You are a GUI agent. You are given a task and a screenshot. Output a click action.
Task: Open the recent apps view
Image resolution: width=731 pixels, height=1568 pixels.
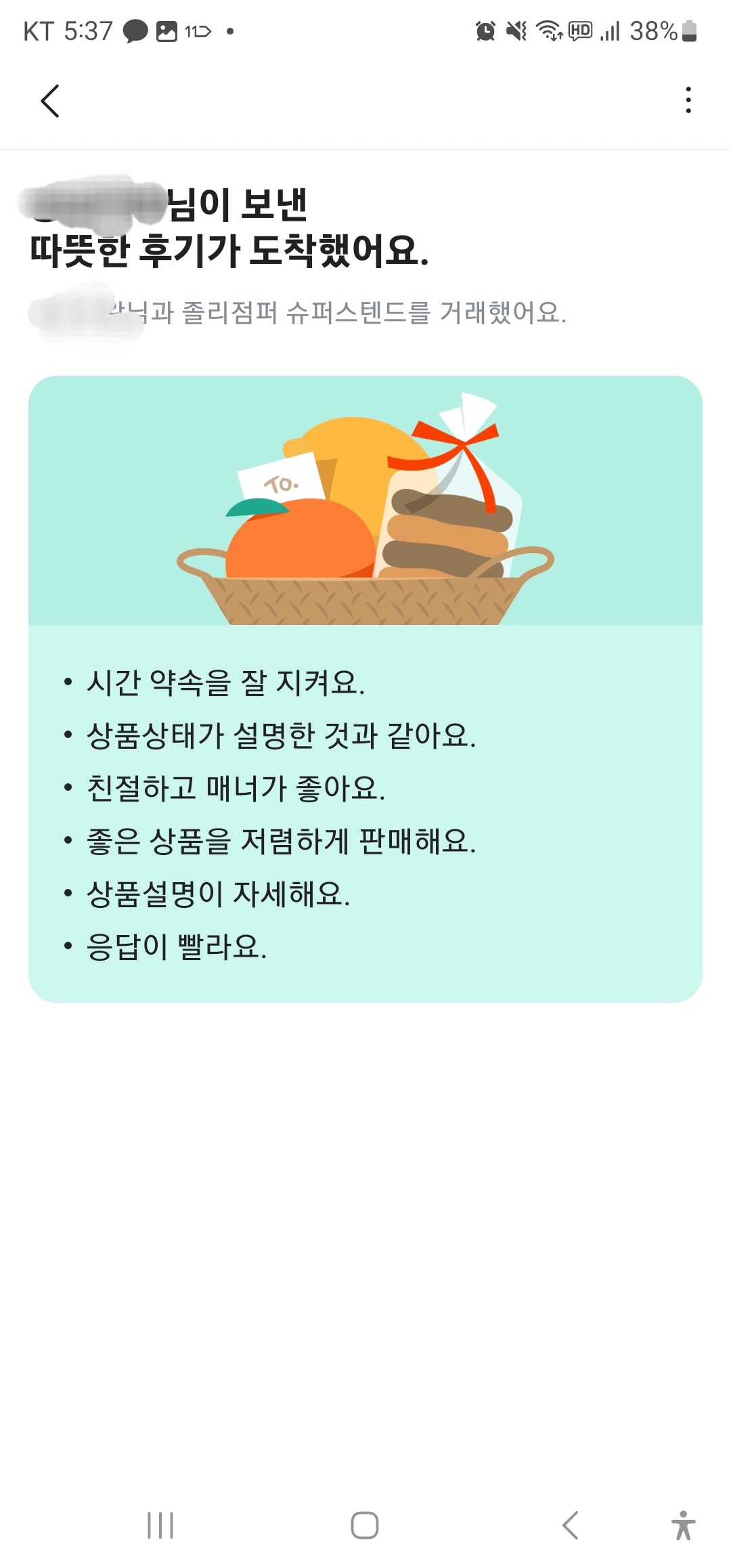[160, 1525]
